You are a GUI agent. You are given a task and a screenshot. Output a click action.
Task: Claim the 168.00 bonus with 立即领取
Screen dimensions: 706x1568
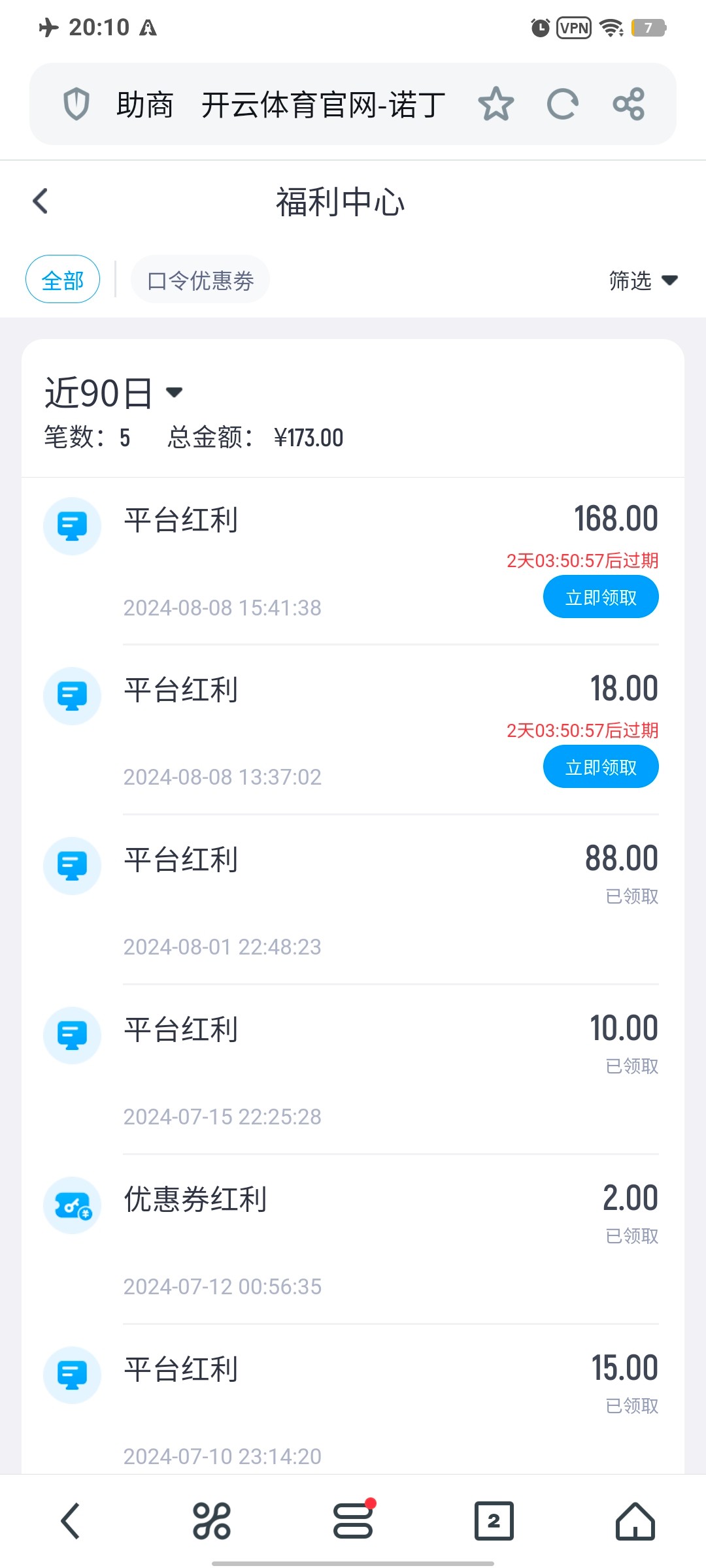(x=600, y=597)
